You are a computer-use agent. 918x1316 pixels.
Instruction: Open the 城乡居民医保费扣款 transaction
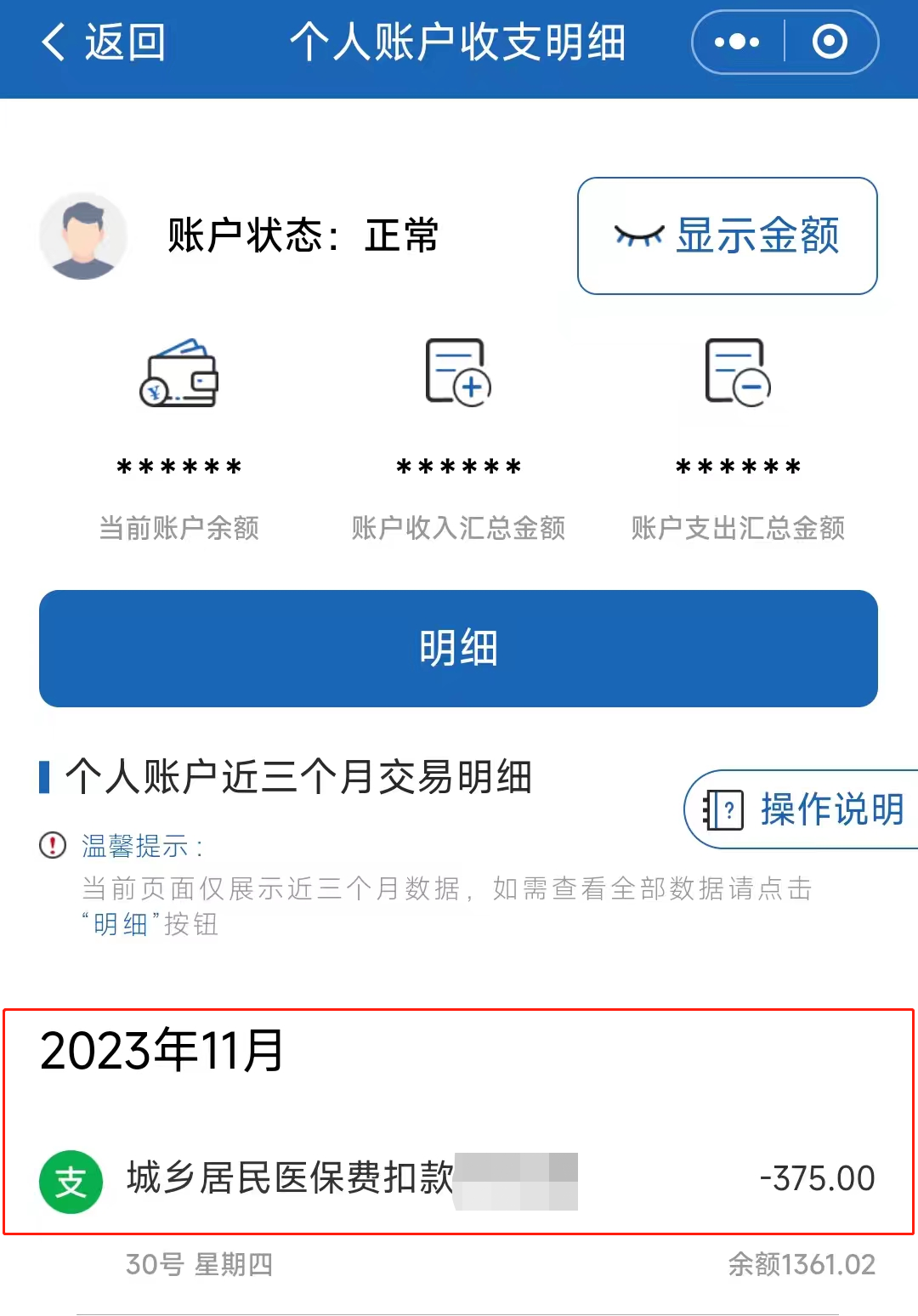click(458, 1179)
